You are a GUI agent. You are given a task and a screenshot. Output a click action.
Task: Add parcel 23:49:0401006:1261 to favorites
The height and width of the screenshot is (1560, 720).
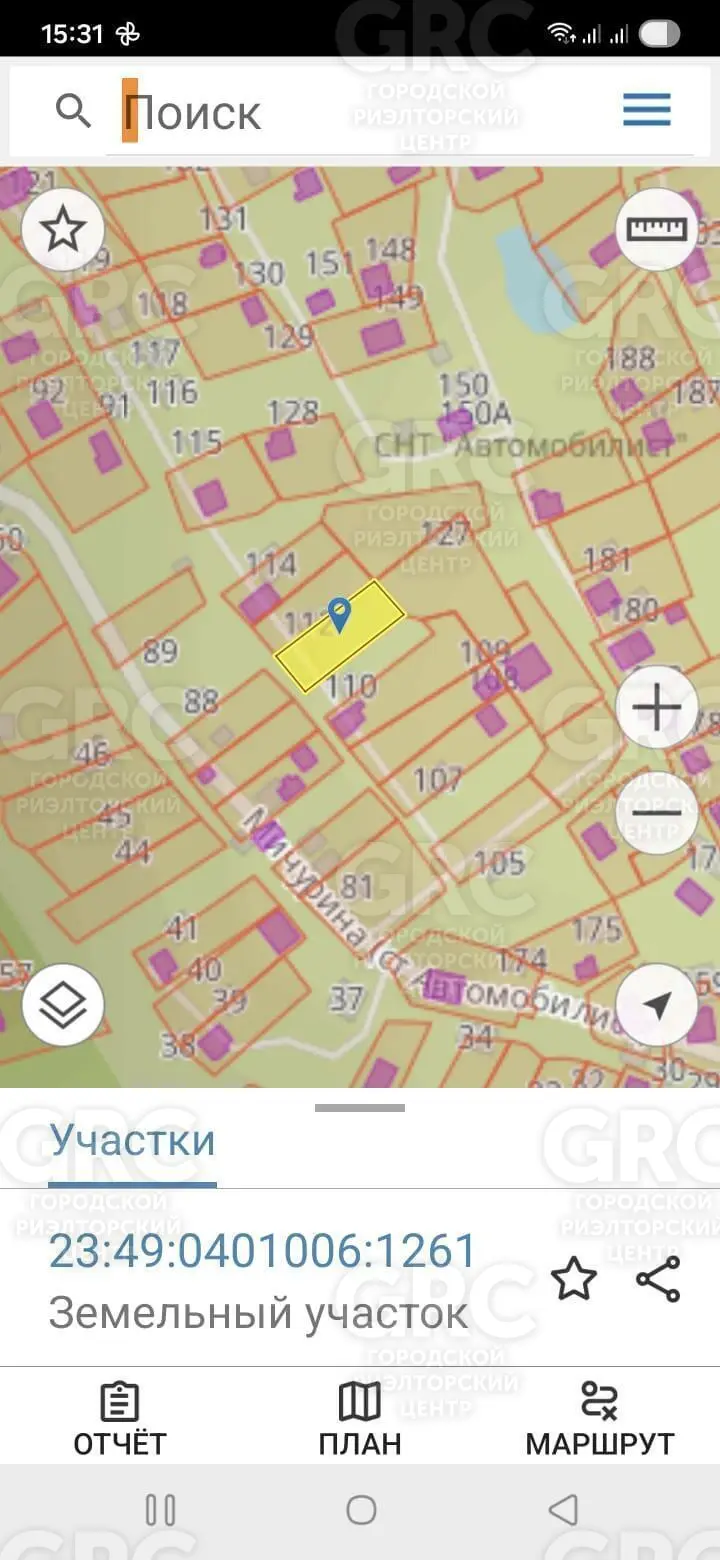click(x=574, y=1280)
